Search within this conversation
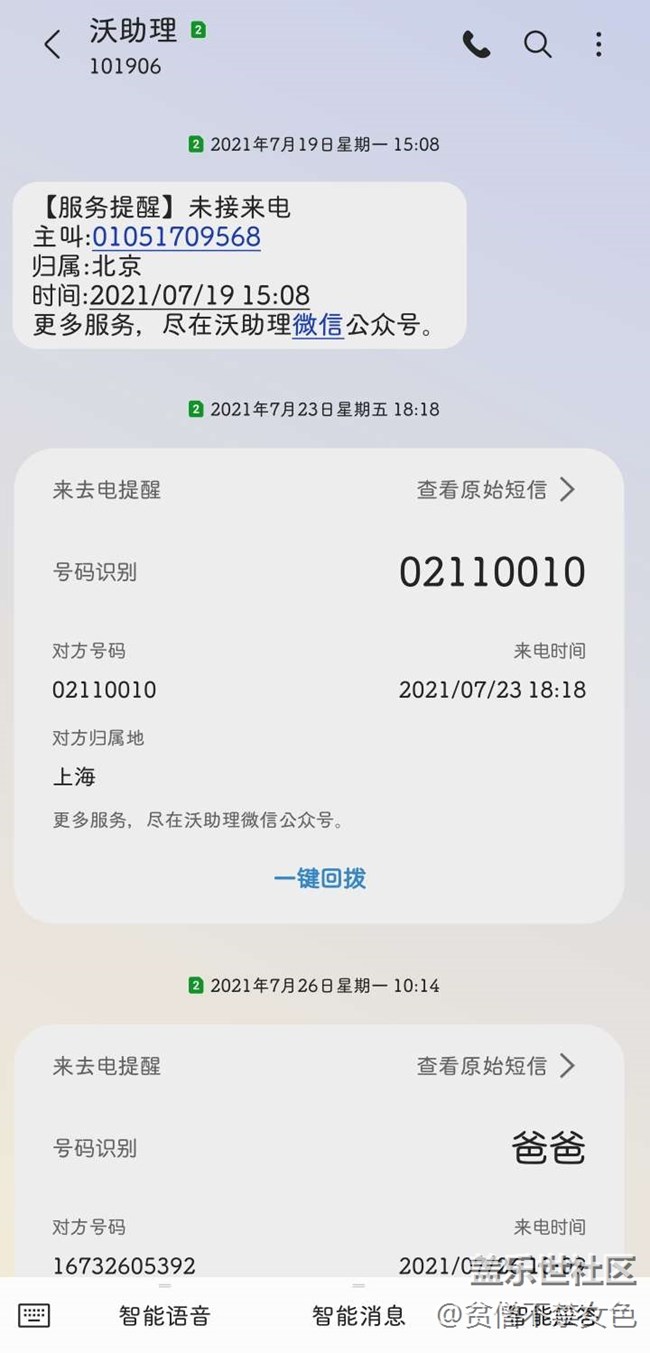The height and width of the screenshot is (1353, 650). pyautogui.click(x=538, y=44)
